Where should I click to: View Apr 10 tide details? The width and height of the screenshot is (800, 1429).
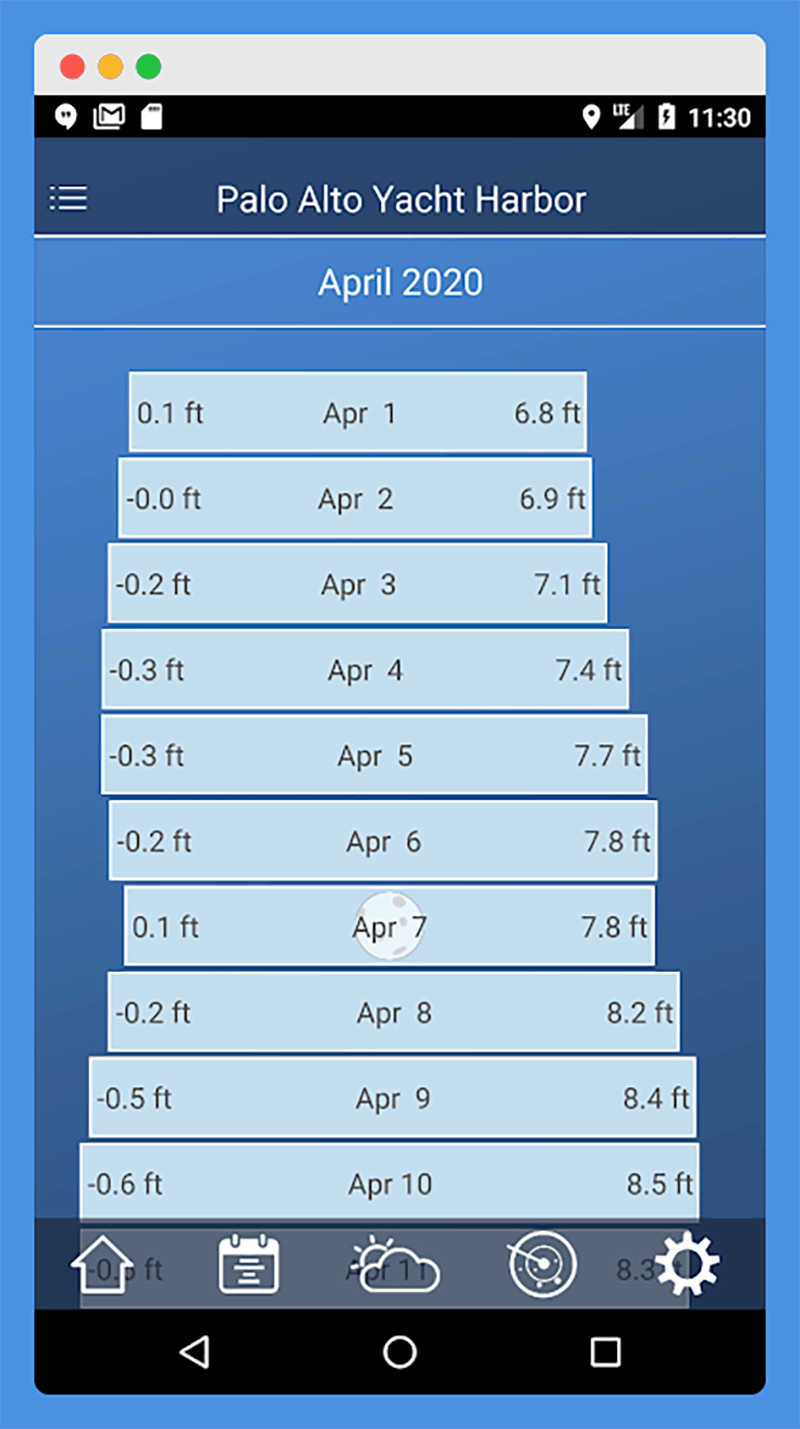pos(390,1184)
